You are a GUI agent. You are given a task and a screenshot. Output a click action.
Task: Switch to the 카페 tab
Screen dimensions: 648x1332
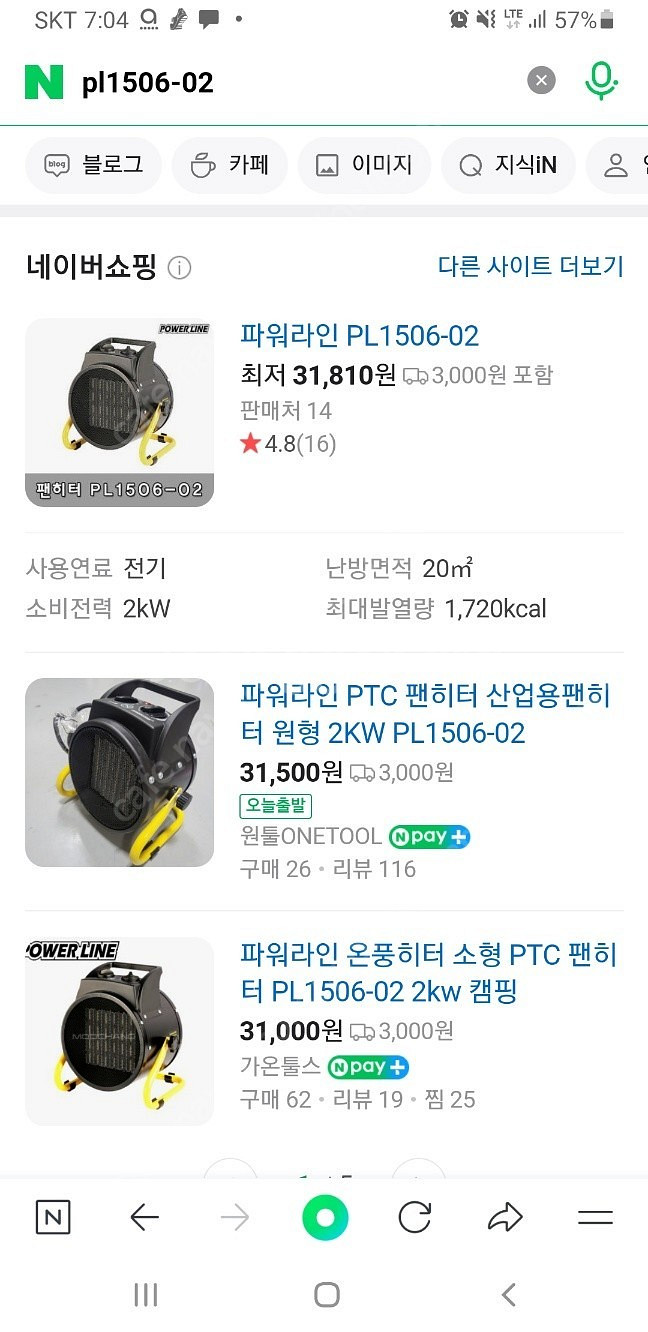click(230, 165)
